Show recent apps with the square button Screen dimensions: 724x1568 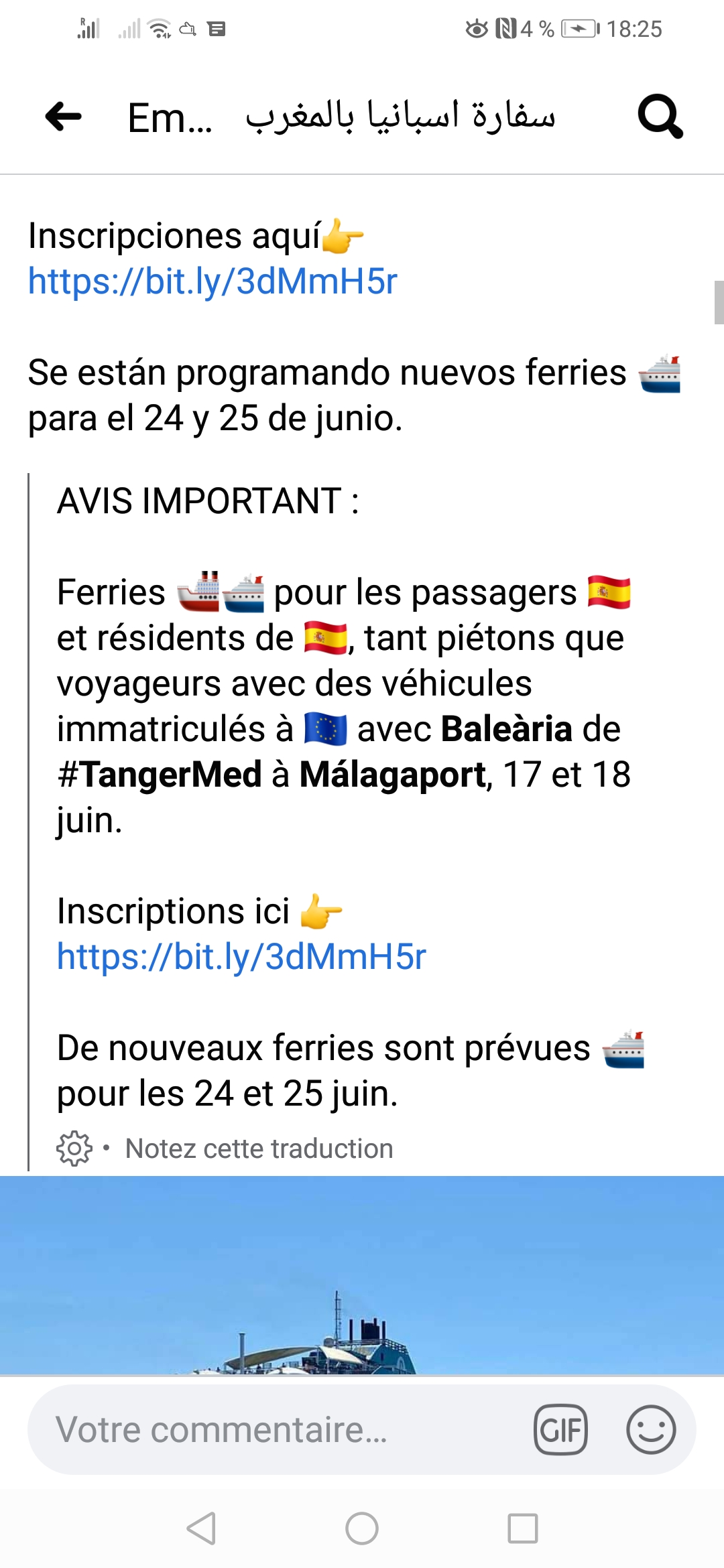tap(523, 1529)
